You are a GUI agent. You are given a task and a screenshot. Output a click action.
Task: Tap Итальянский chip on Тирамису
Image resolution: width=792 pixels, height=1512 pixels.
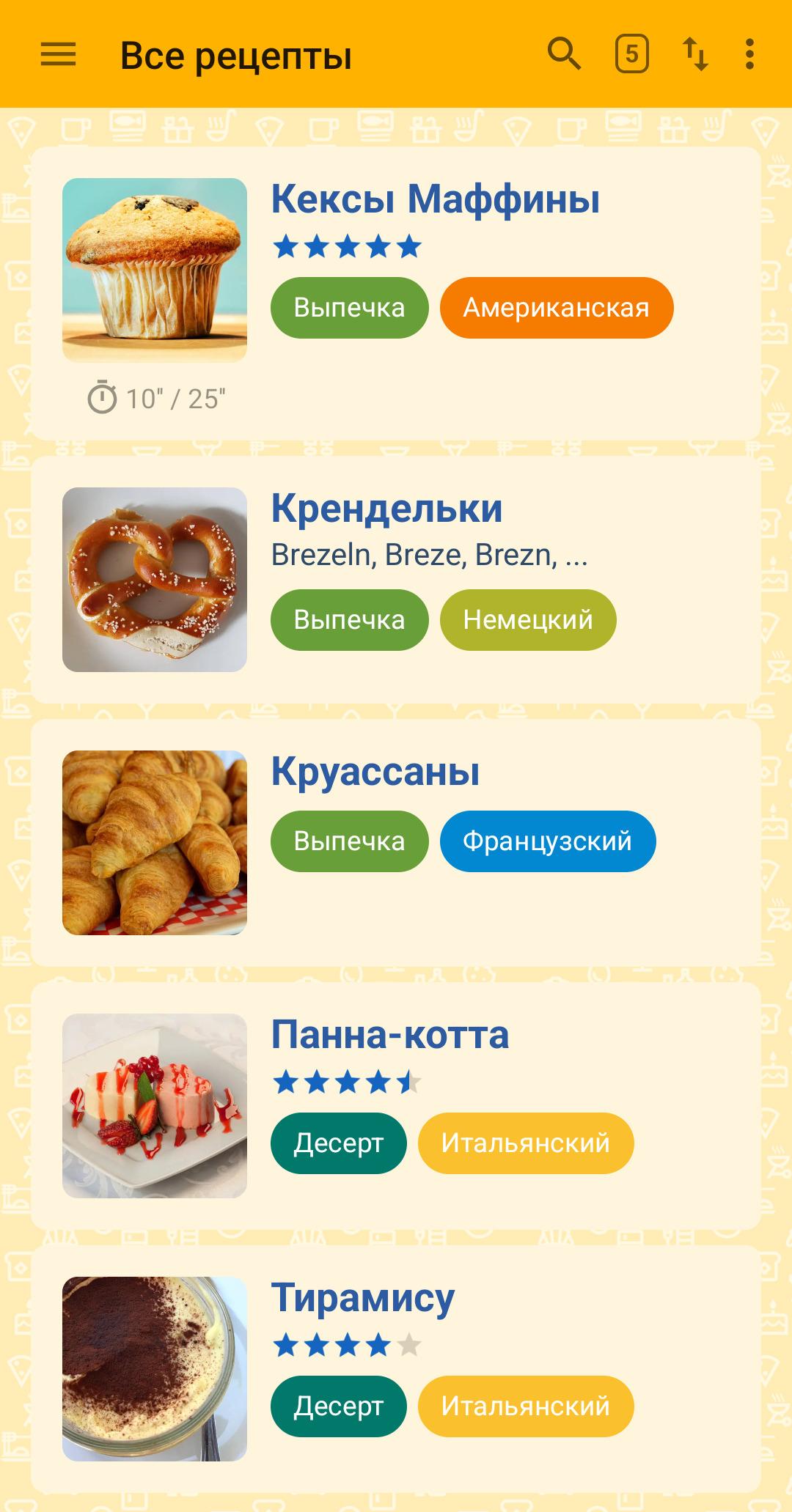[525, 1406]
